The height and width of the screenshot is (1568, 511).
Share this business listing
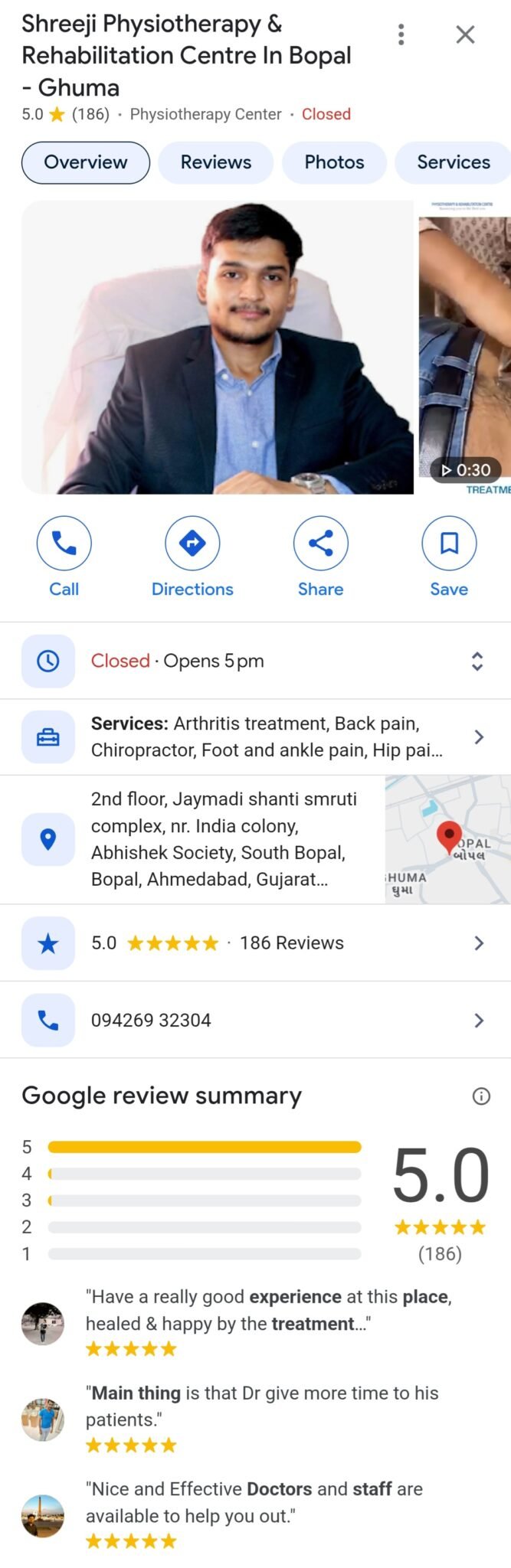point(320,557)
